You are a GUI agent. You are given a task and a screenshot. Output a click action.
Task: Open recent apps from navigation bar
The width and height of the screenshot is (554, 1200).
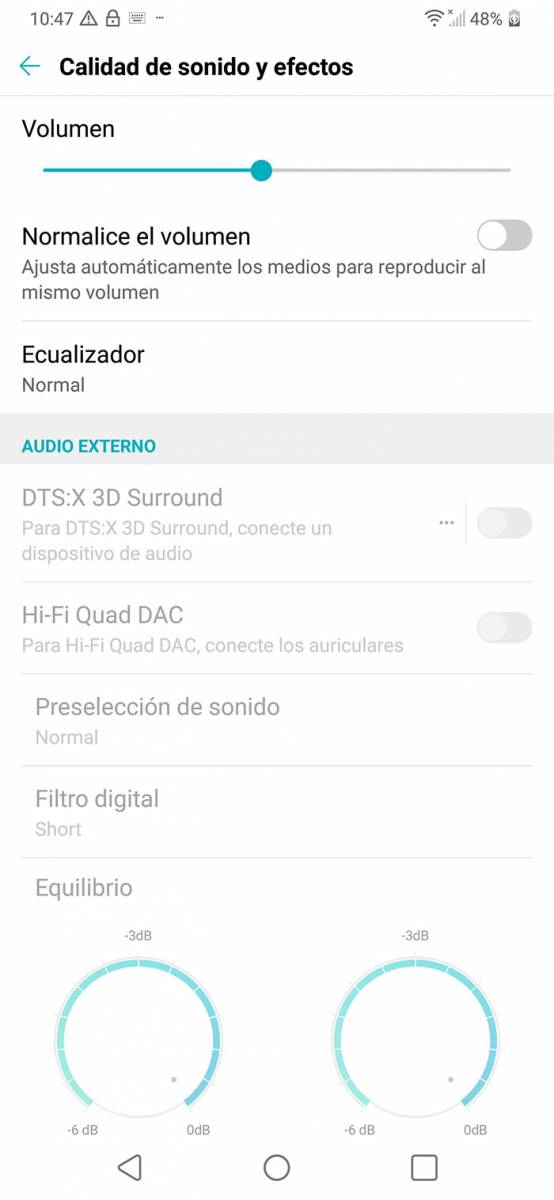click(425, 1167)
